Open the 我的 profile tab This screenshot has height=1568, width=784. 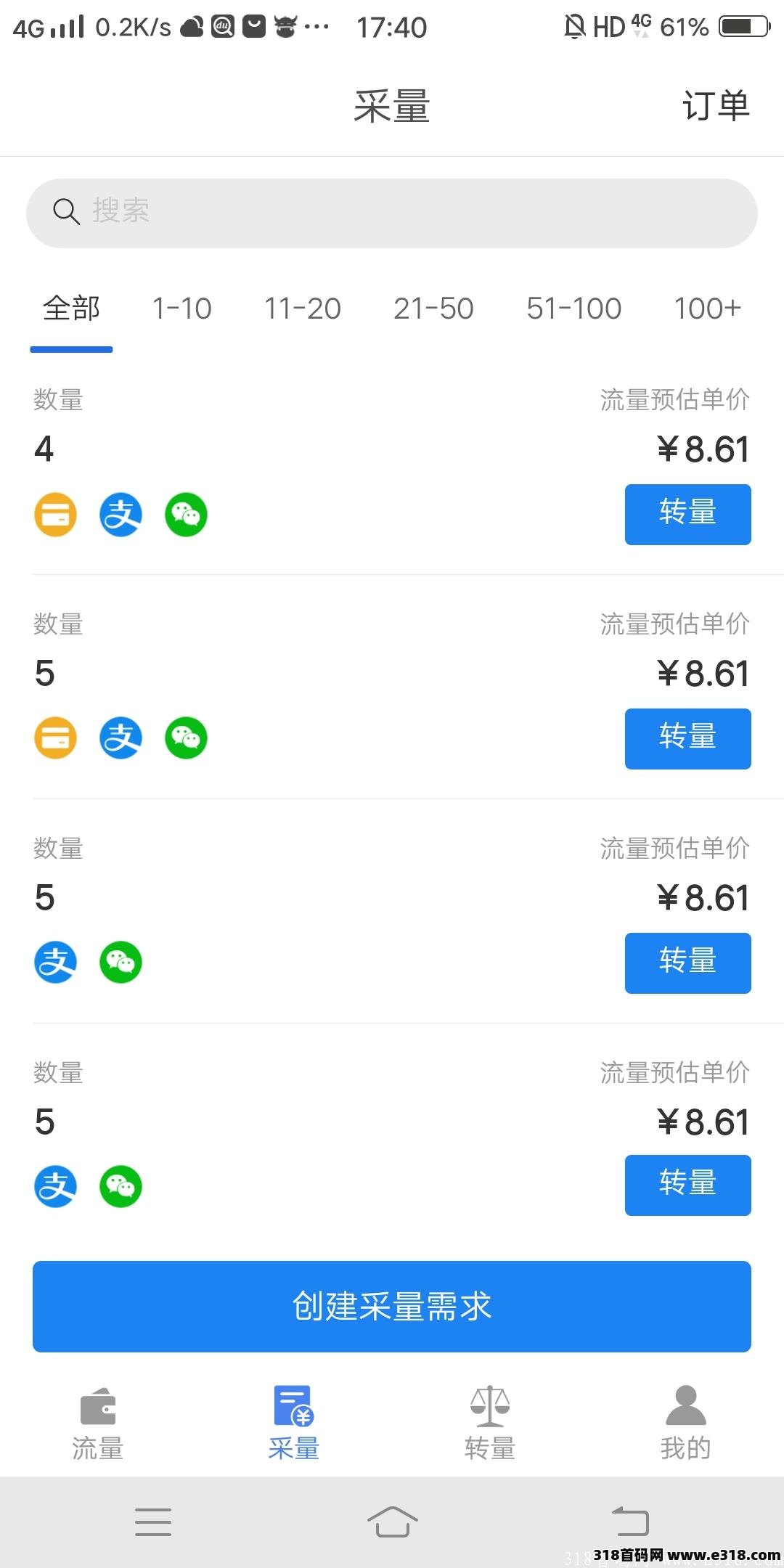[x=685, y=1423]
